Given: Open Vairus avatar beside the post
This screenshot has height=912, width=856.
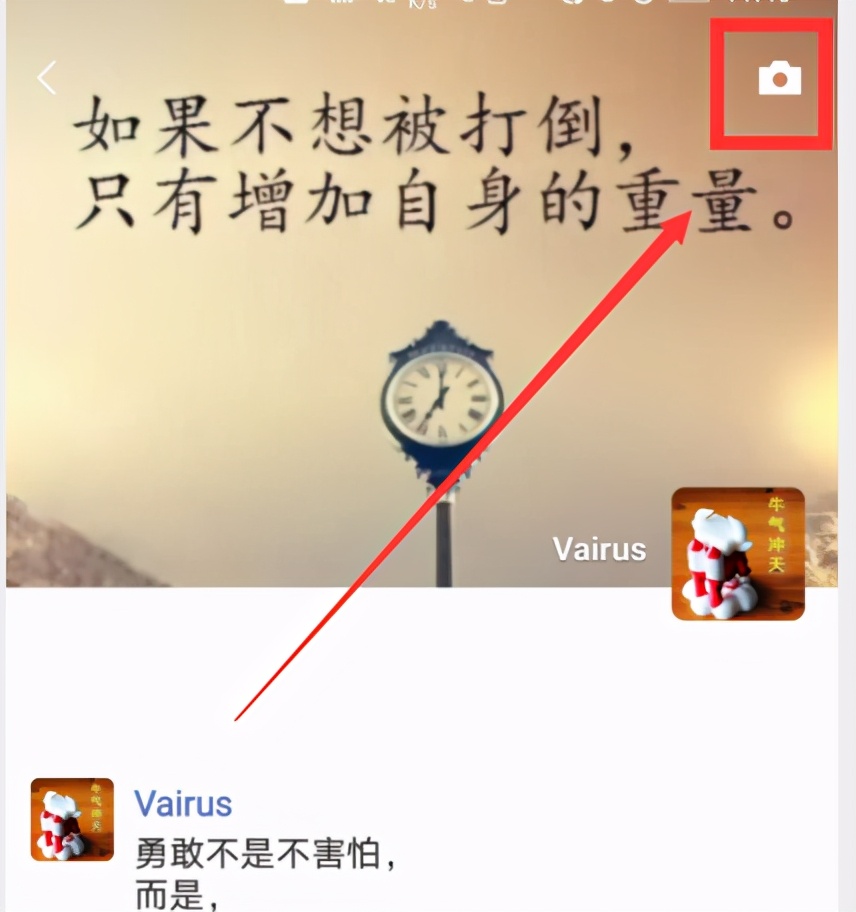Looking at the screenshot, I should point(72,819).
